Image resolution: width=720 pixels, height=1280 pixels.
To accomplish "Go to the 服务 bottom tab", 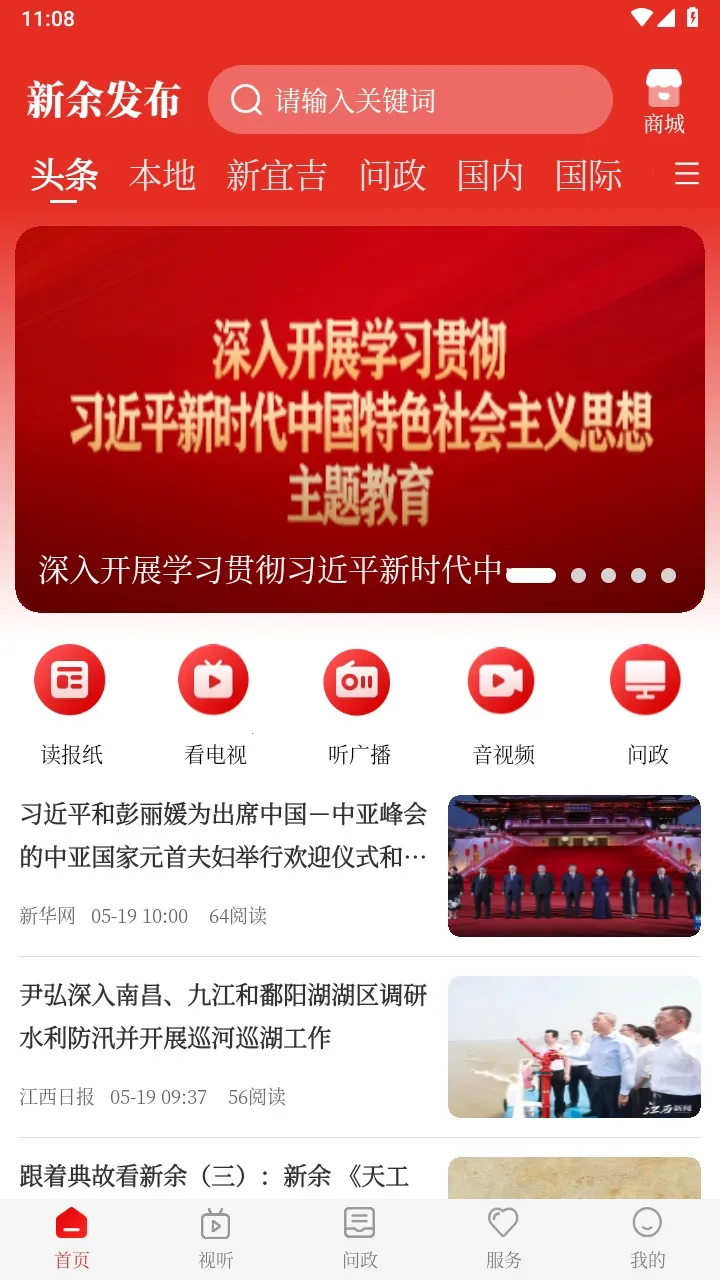I will click(503, 1238).
